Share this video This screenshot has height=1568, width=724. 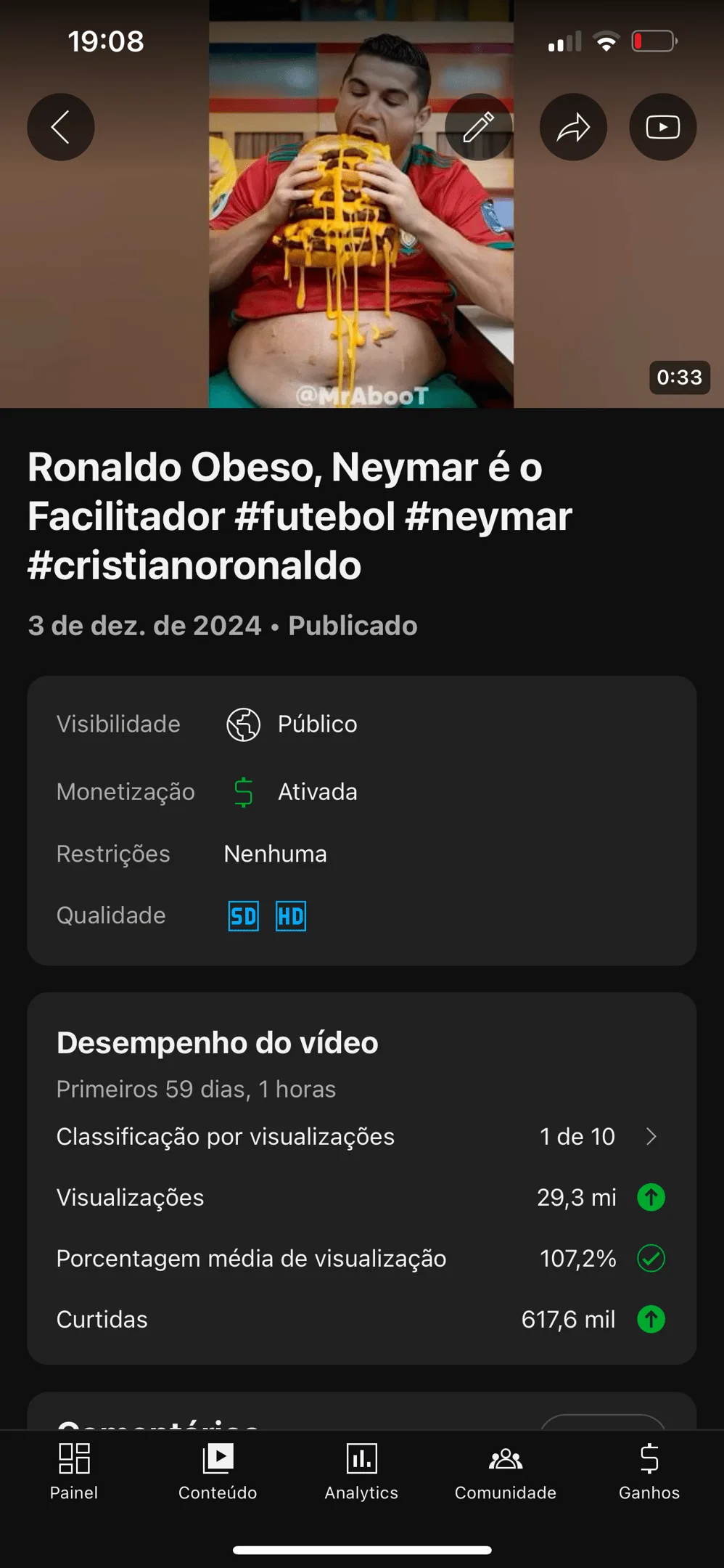coord(573,127)
